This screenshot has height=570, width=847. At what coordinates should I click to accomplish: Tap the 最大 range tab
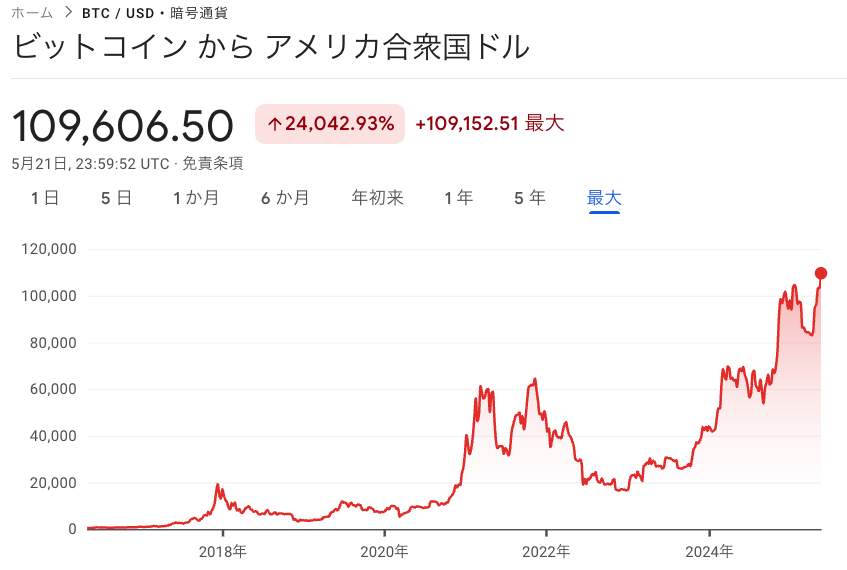[604, 198]
